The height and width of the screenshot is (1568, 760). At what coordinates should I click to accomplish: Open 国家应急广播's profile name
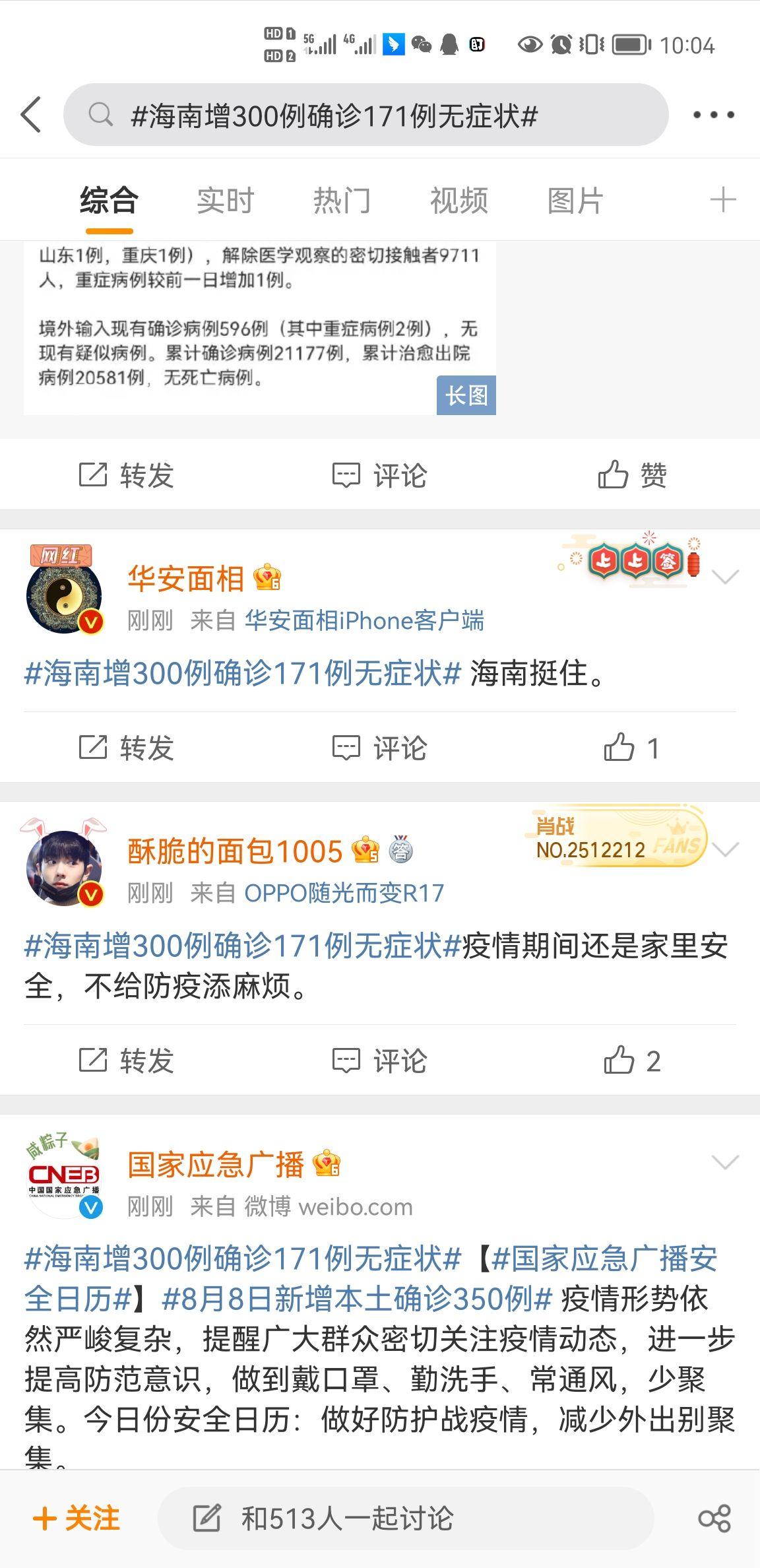[x=216, y=1164]
